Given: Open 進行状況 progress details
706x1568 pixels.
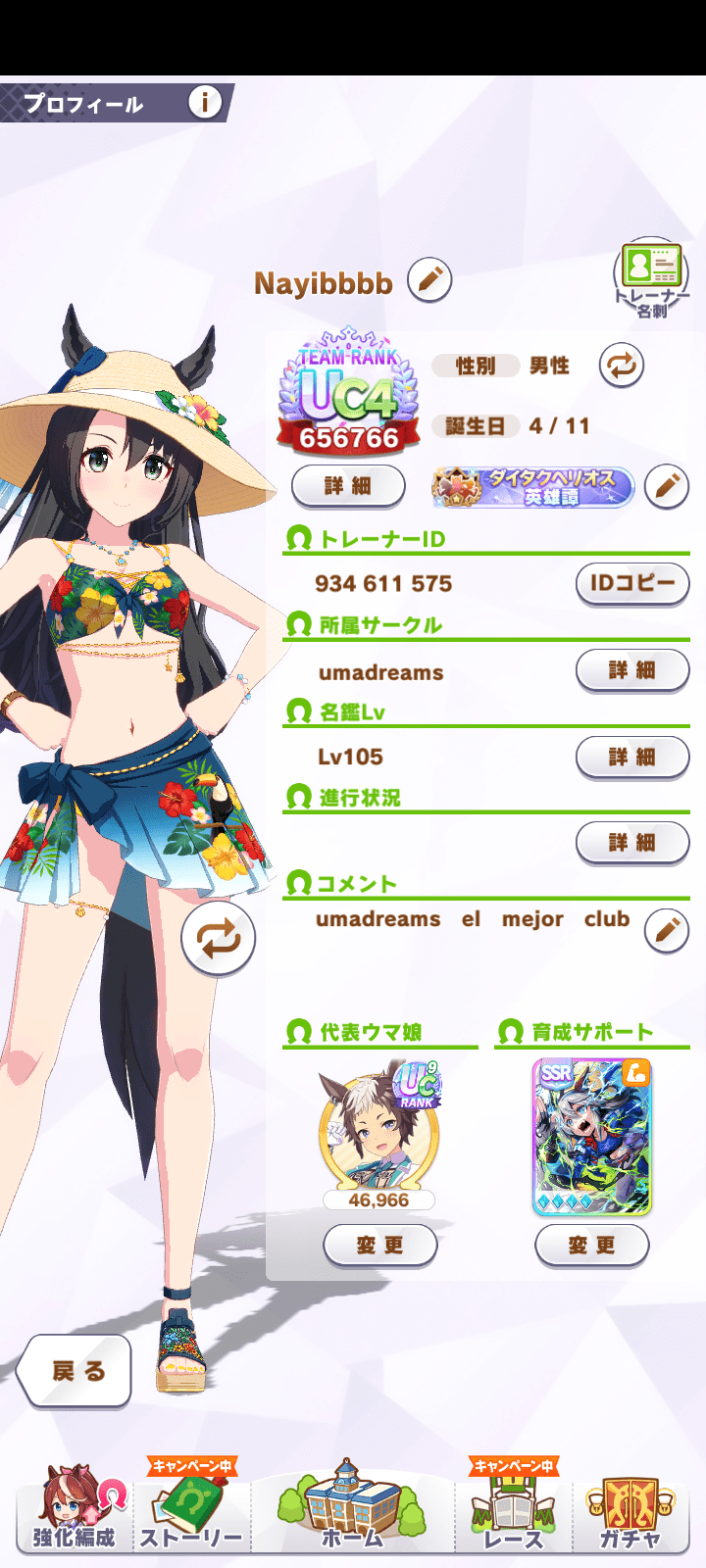Looking at the screenshot, I should (x=631, y=842).
